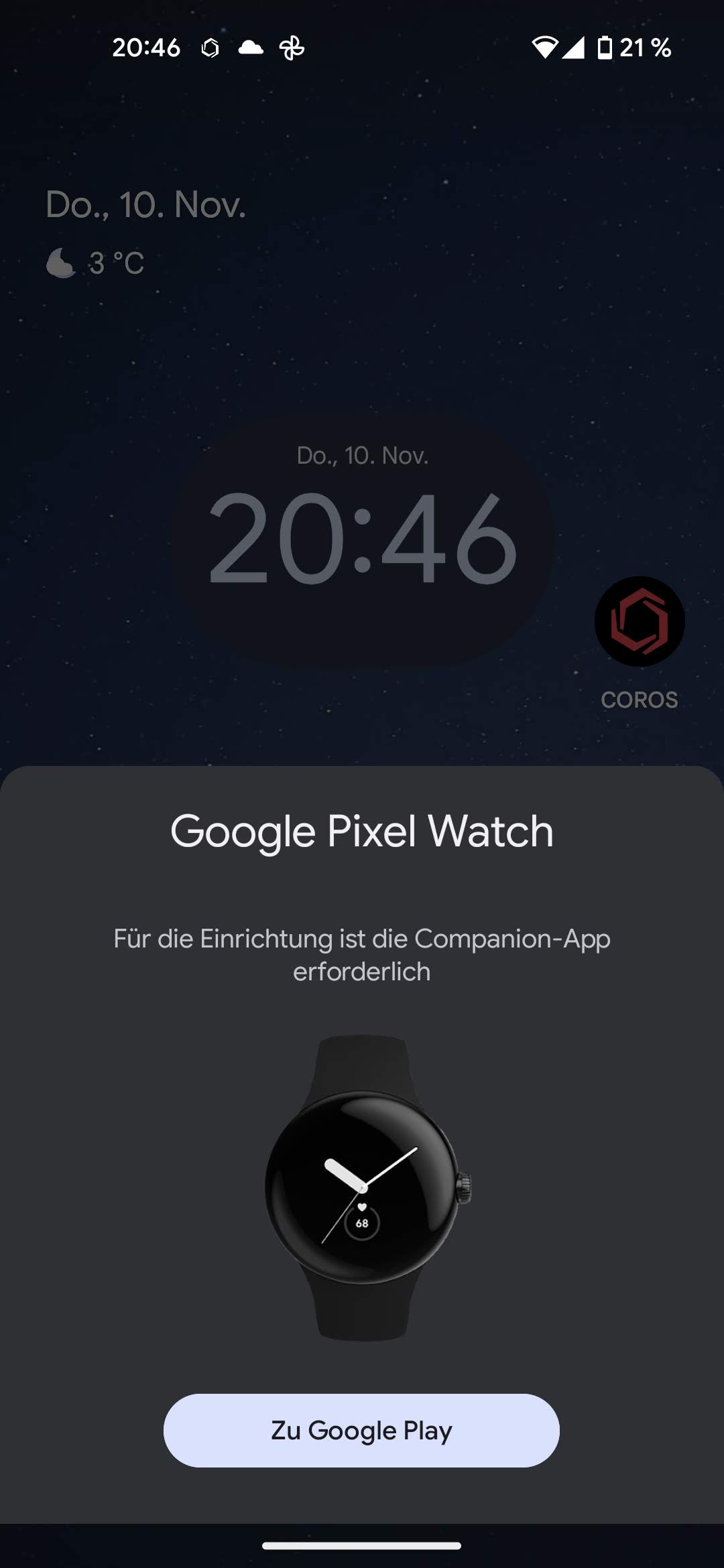This screenshot has height=1568, width=724.
Task: Open the 20:46 clock widget
Action: pyautogui.click(x=362, y=539)
